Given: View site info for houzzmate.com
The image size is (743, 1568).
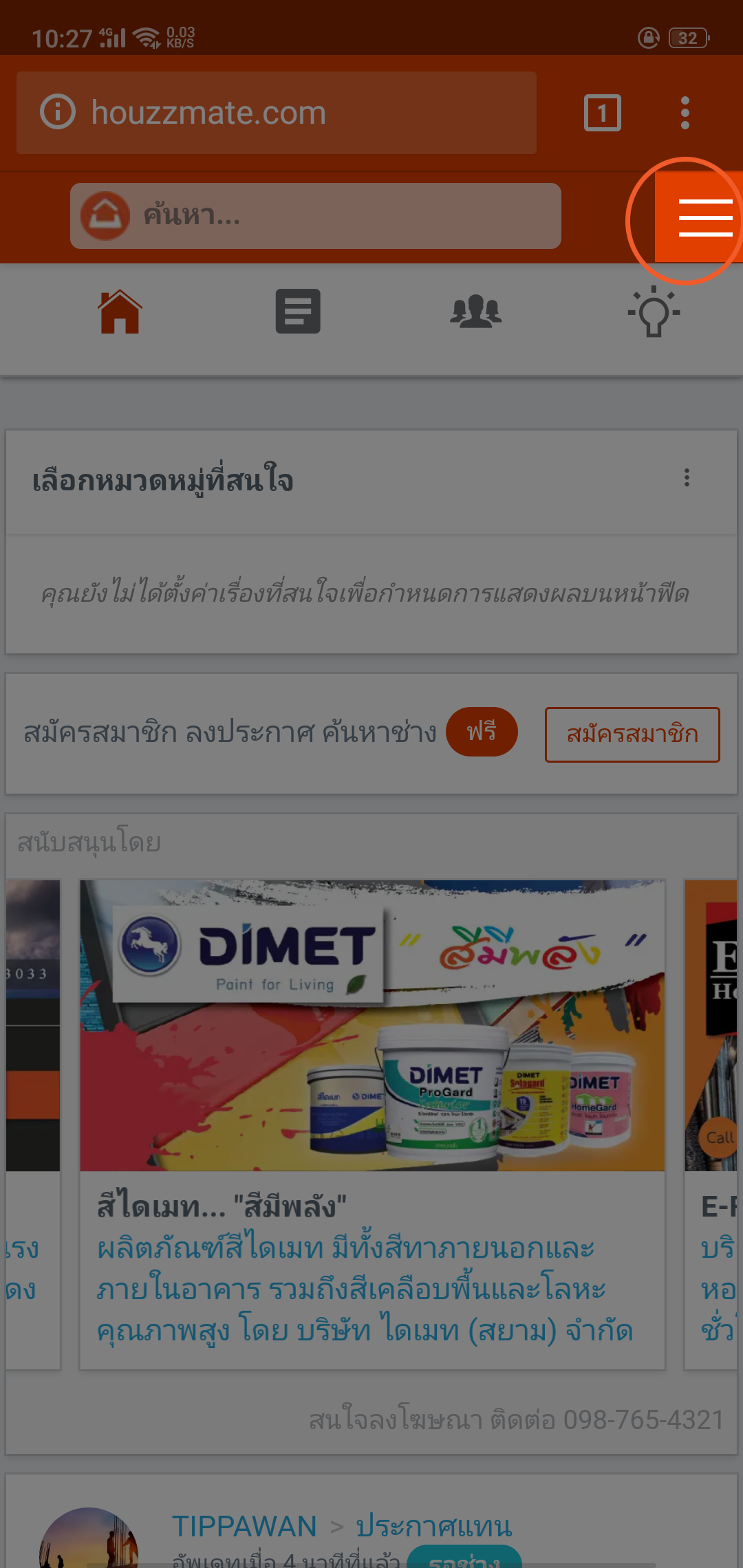Looking at the screenshot, I should point(58,112).
